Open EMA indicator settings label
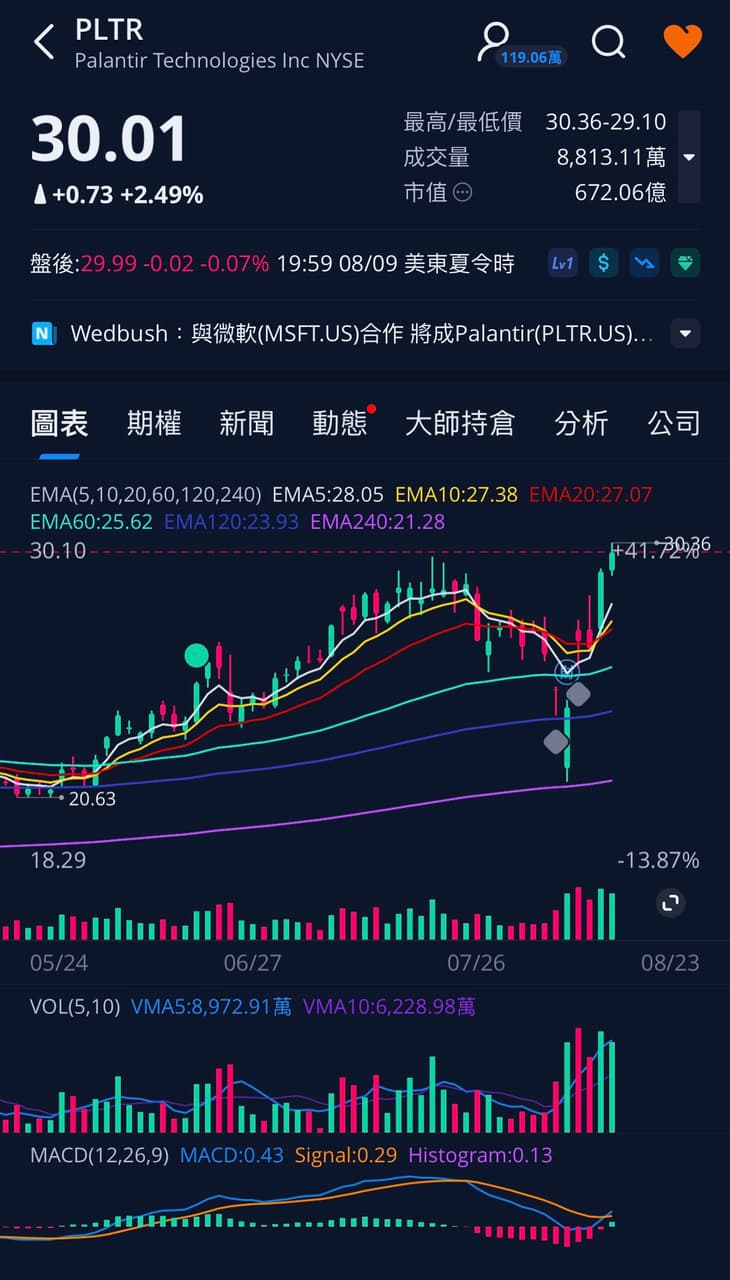This screenshot has height=1280, width=730. point(146,494)
